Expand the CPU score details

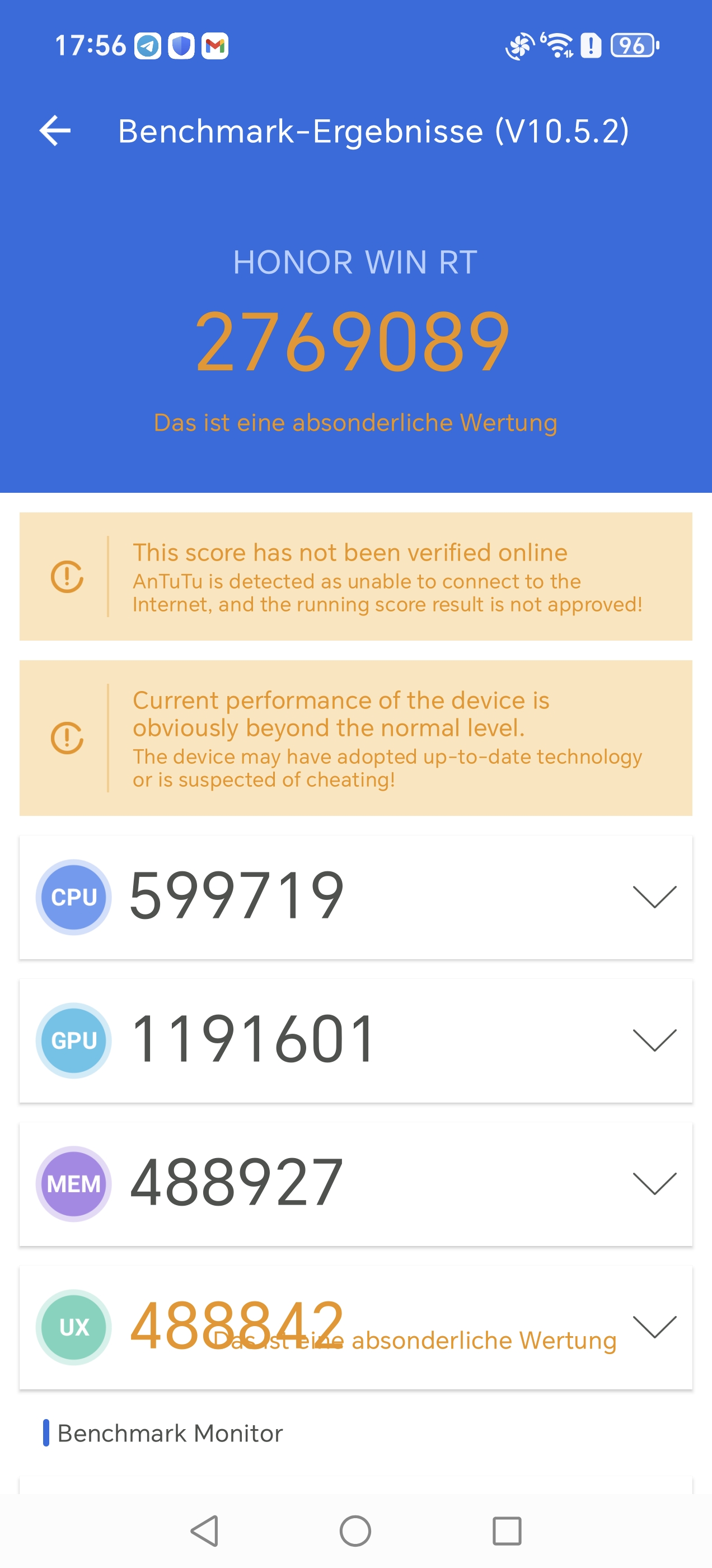[x=654, y=897]
